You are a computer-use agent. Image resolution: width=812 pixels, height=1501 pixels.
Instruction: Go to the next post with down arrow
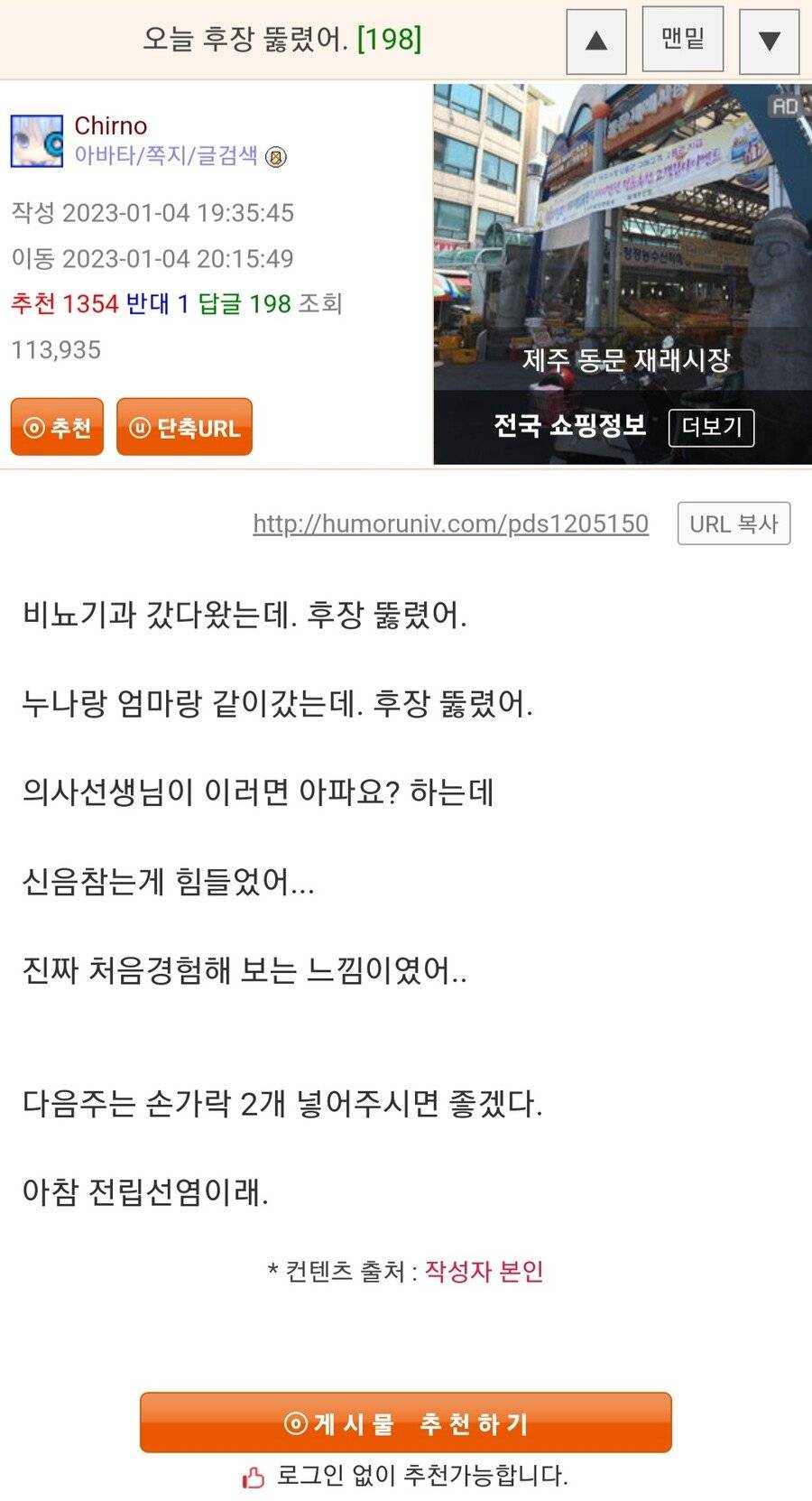click(x=769, y=41)
